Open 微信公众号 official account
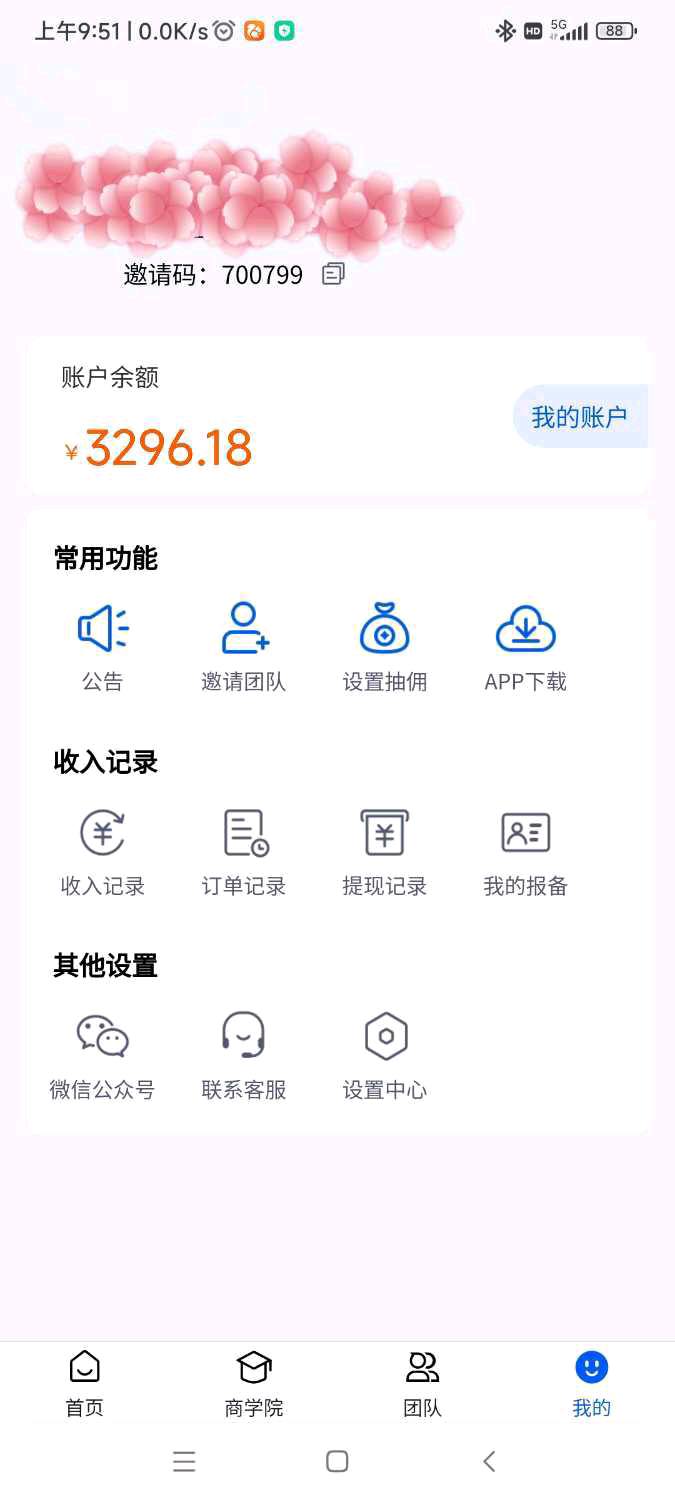 pyautogui.click(x=103, y=1055)
